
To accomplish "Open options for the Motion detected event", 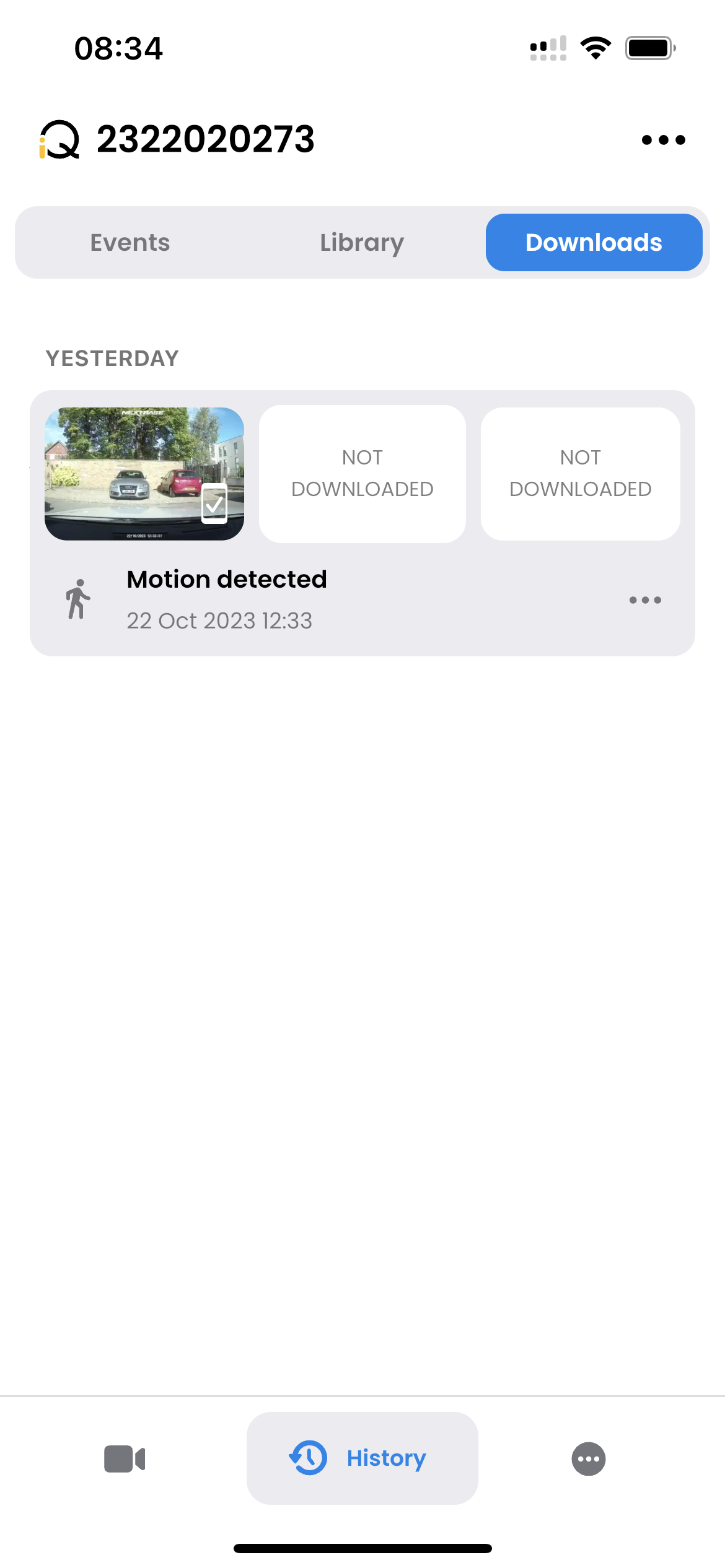I will tap(645, 599).
